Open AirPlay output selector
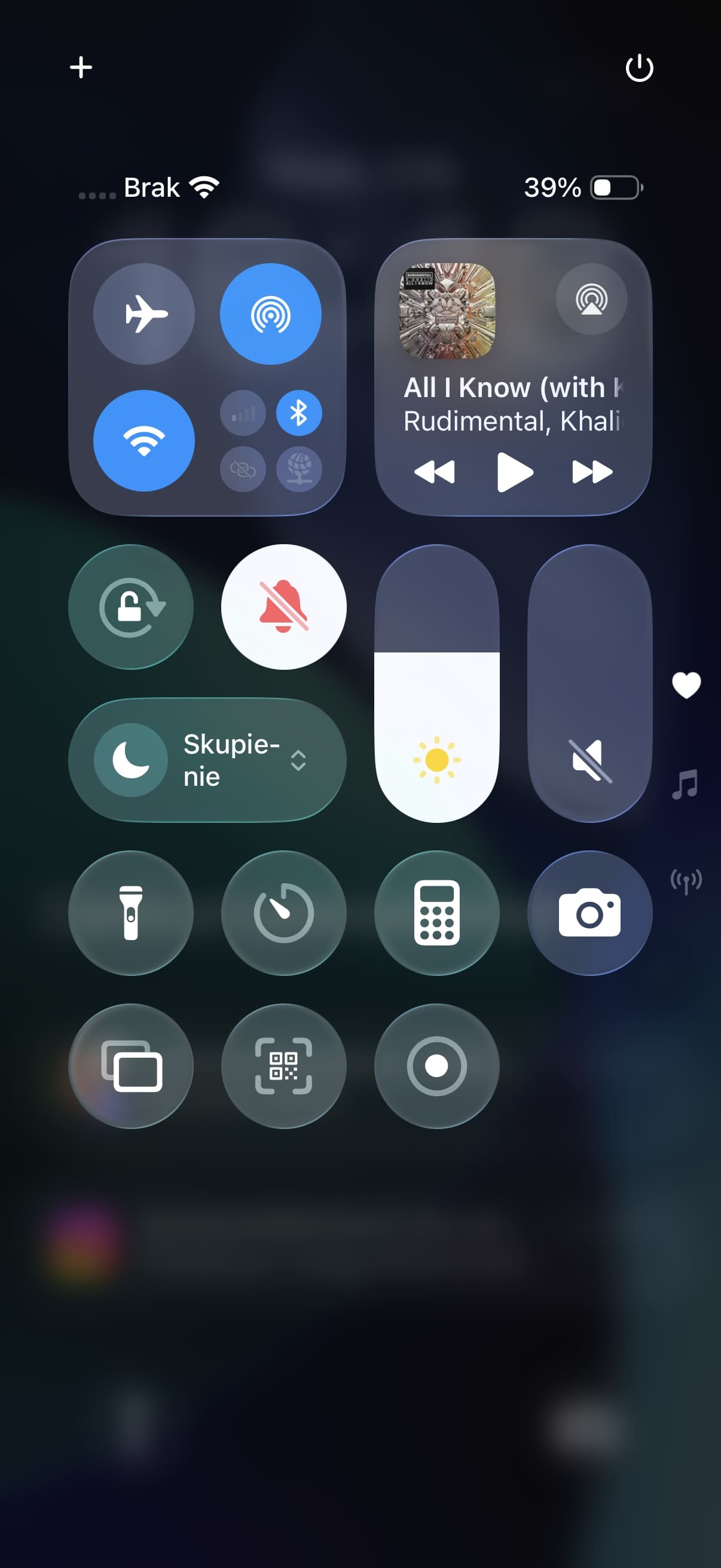The height and width of the screenshot is (1568, 721). [591, 299]
